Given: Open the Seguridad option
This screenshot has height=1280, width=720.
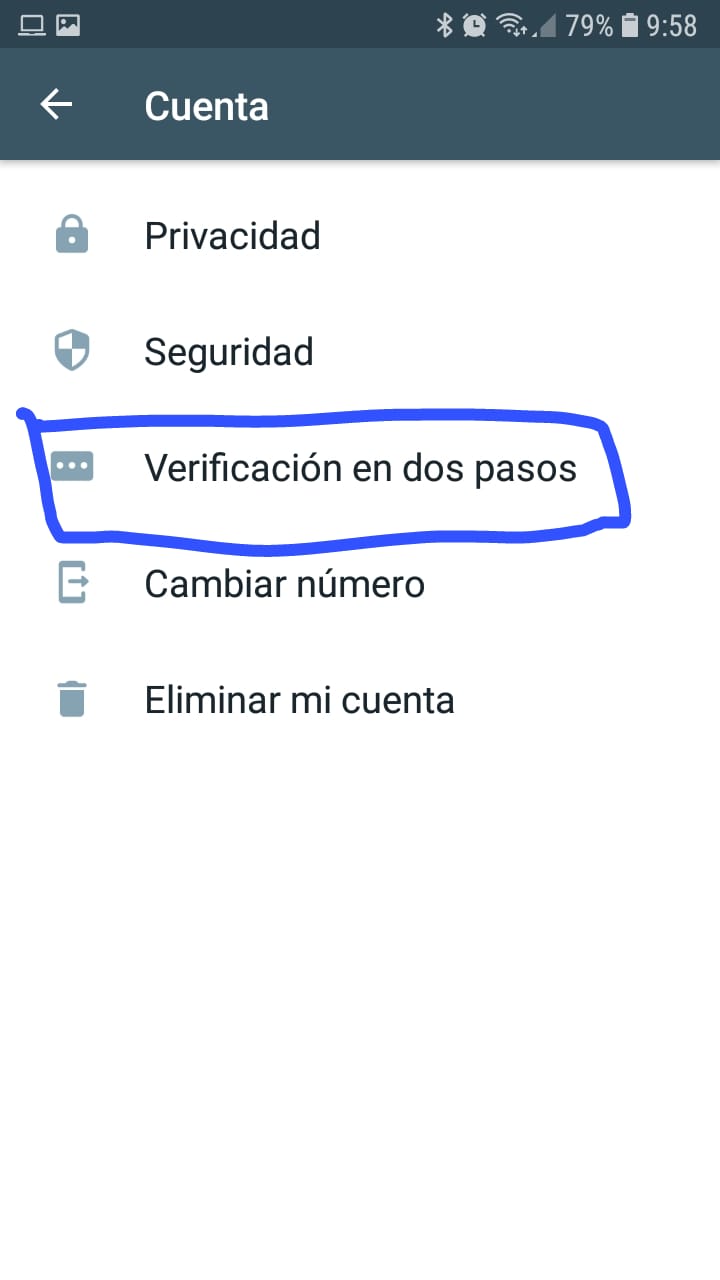Looking at the screenshot, I should (360, 352).
